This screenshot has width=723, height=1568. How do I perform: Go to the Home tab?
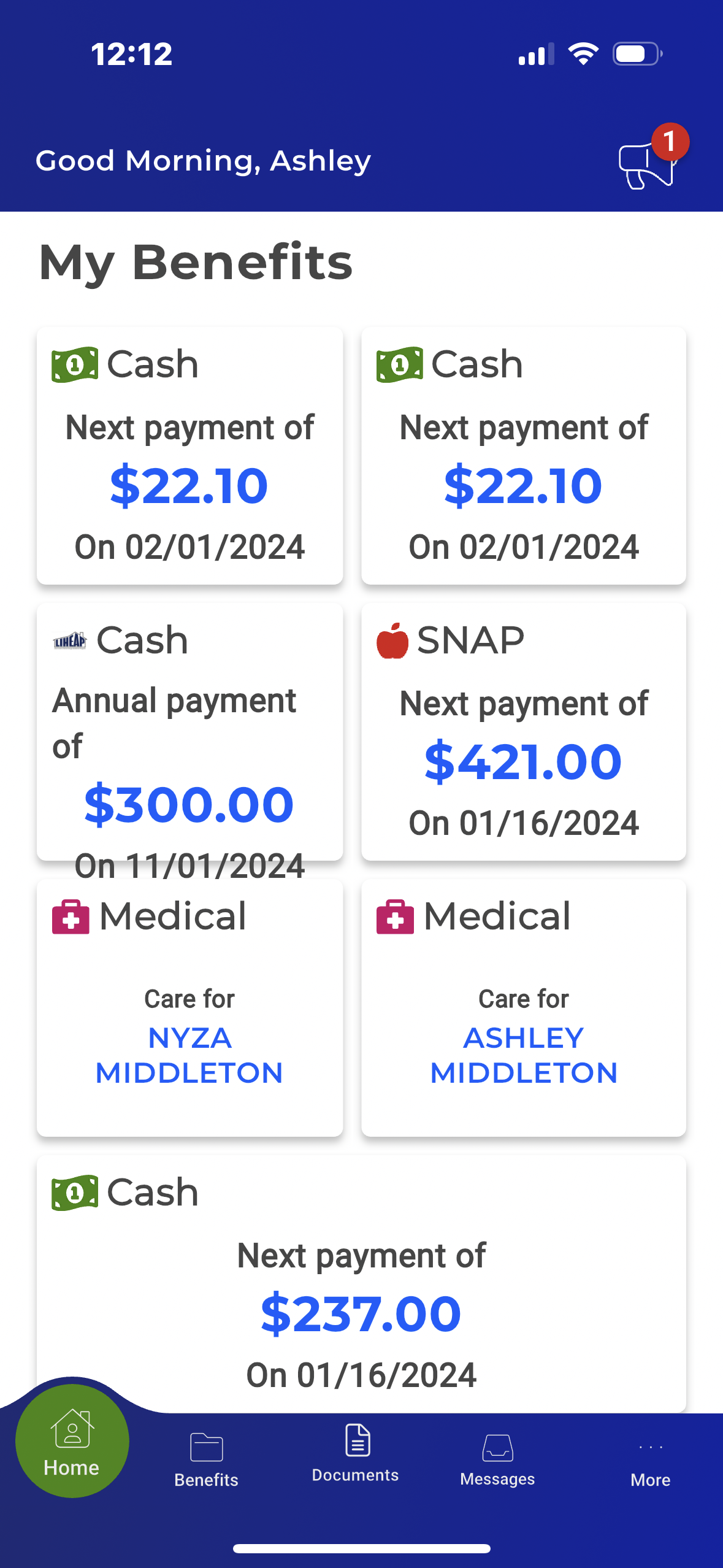pyautogui.click(x=72, y=1441)
